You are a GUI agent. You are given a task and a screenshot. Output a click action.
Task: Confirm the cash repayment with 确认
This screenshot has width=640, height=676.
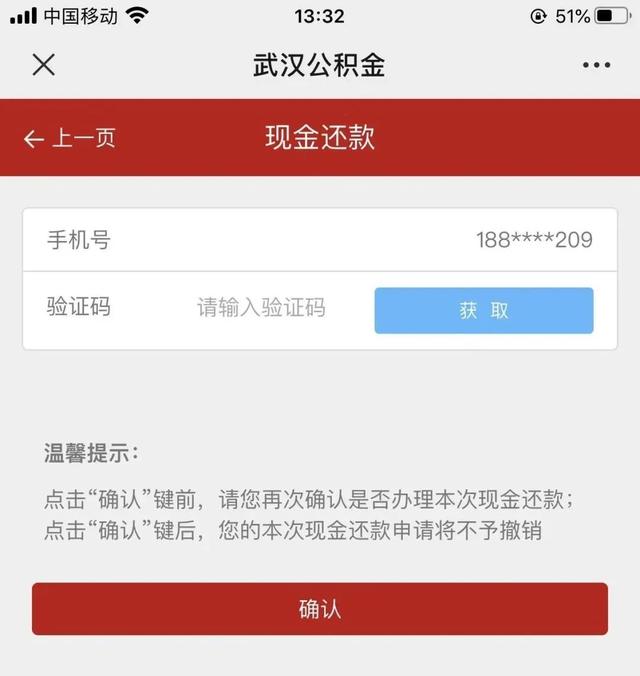click(x=320, y=609)
